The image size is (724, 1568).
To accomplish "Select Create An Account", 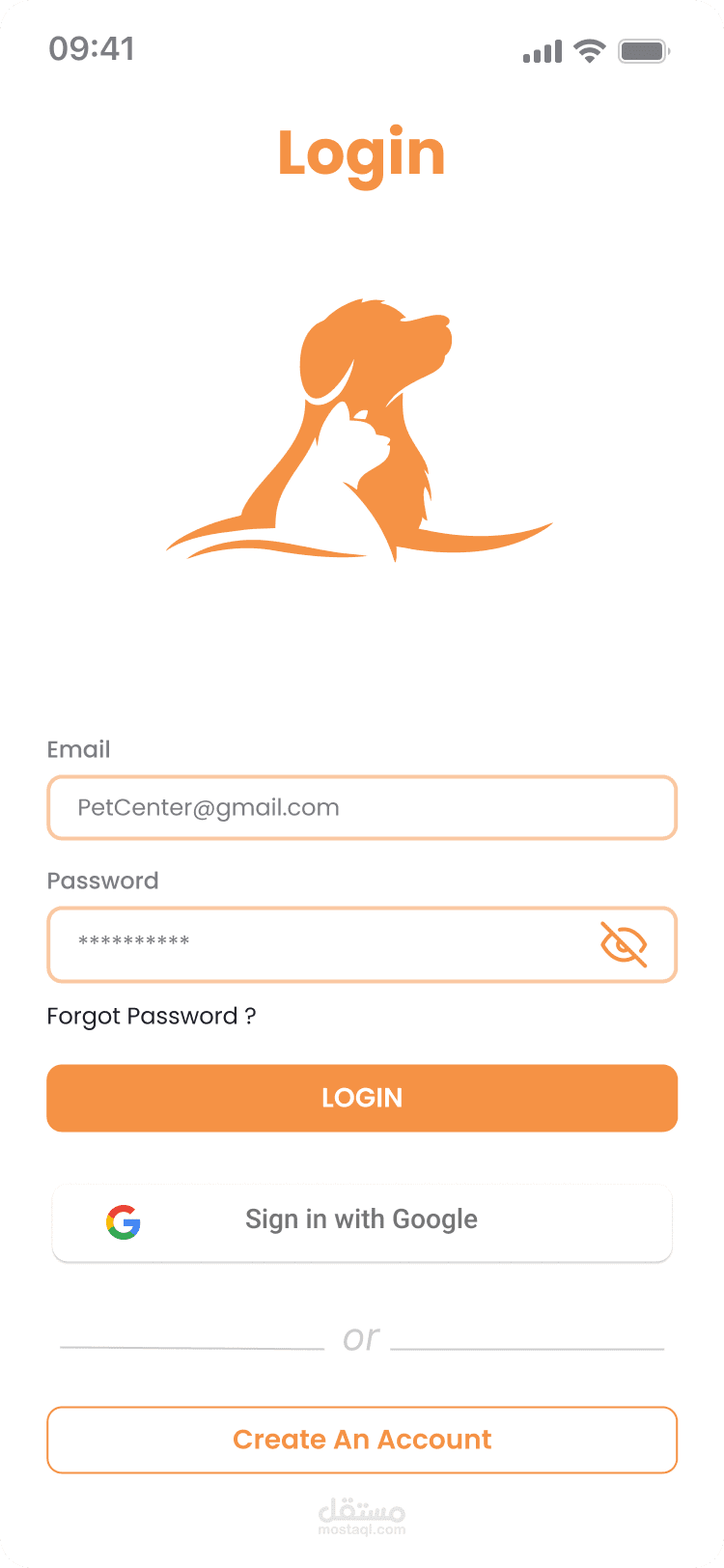I will coord(362,1440).
